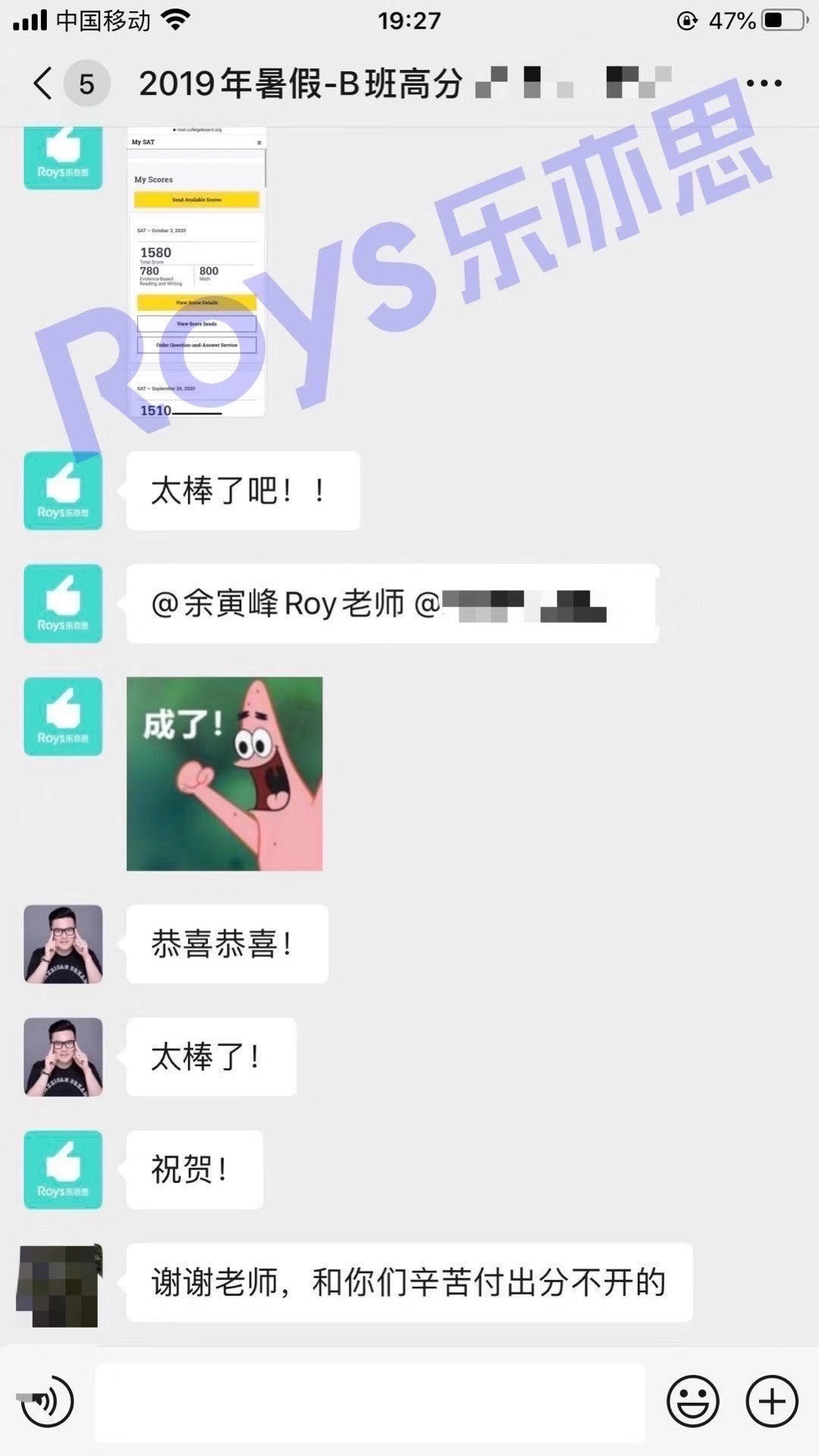
Task: Open the emoji sticker panel
Action: pyautogui.click(x=692, y=1402)
